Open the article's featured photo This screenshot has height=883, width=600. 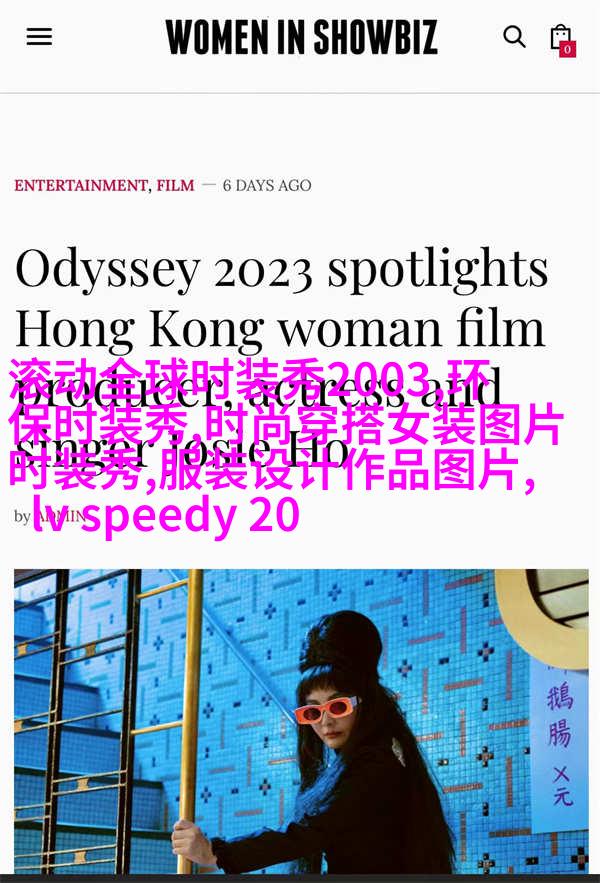[300, 720]
